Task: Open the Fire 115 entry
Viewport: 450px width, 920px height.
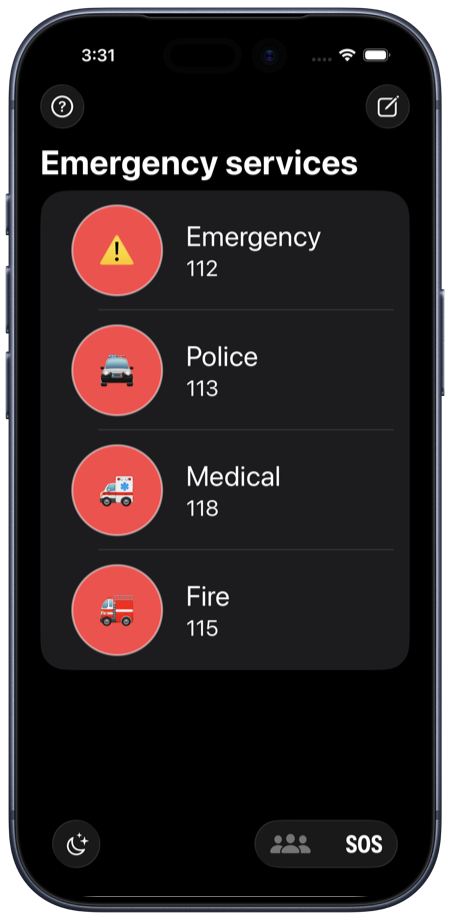Action: [x=225, y=610]
